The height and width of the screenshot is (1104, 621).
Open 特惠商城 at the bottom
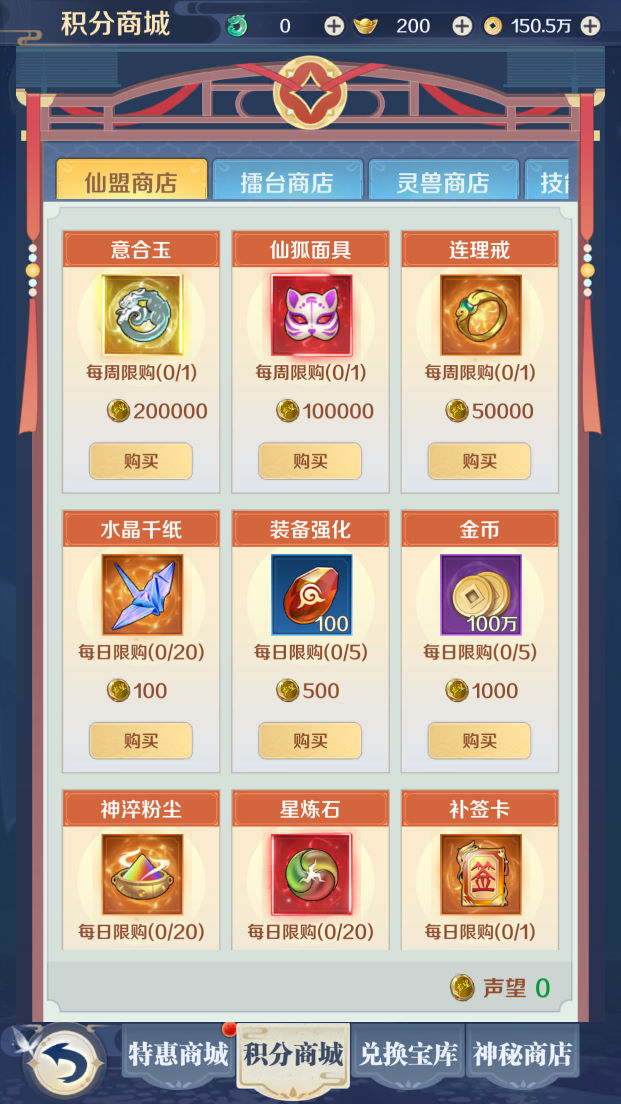click(x=178, y=1054)
